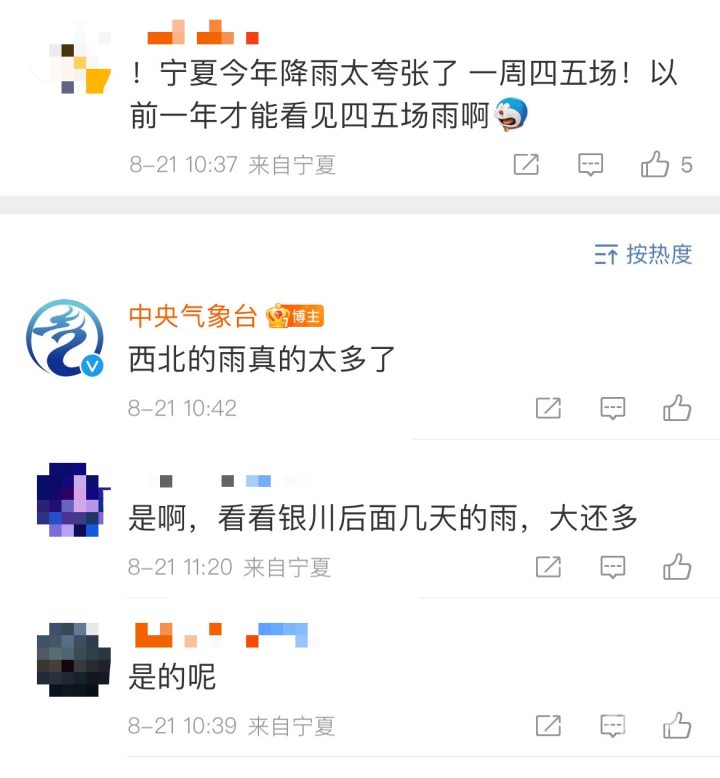Screen dimensions: 720x778
Task: Share the top comment about 宁夏 rainfall
Action: 526,165
